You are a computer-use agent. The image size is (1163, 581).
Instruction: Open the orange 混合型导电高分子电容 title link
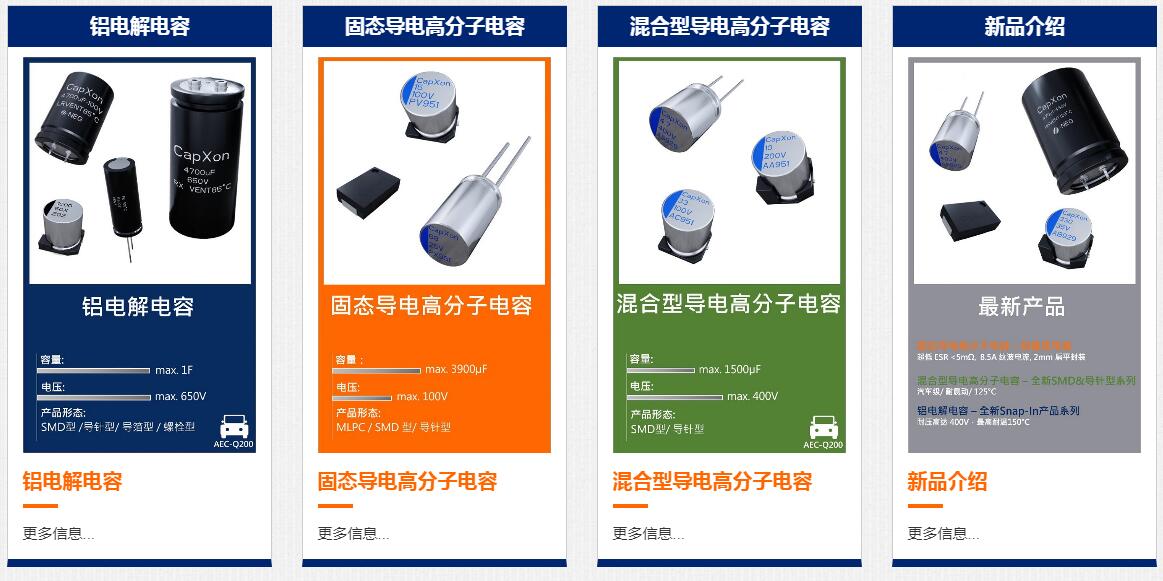712,481
